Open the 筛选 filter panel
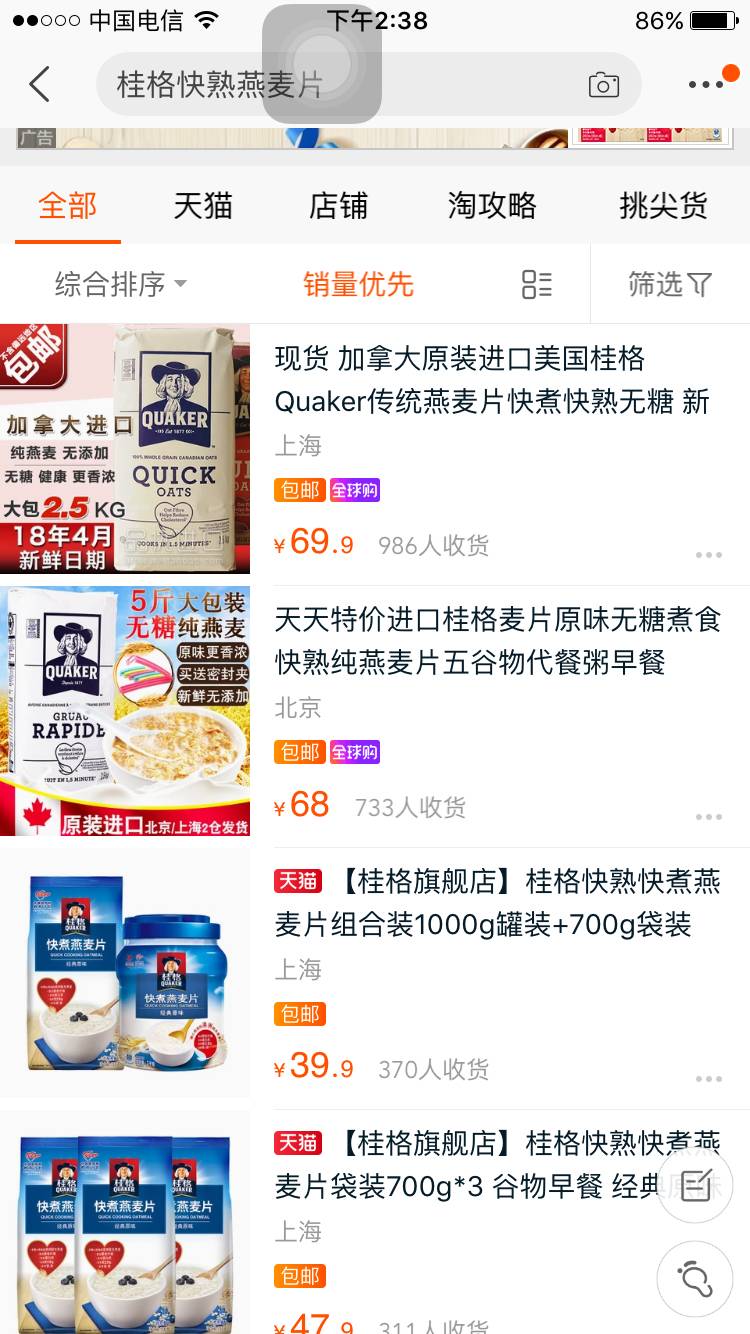 point(669,285)
